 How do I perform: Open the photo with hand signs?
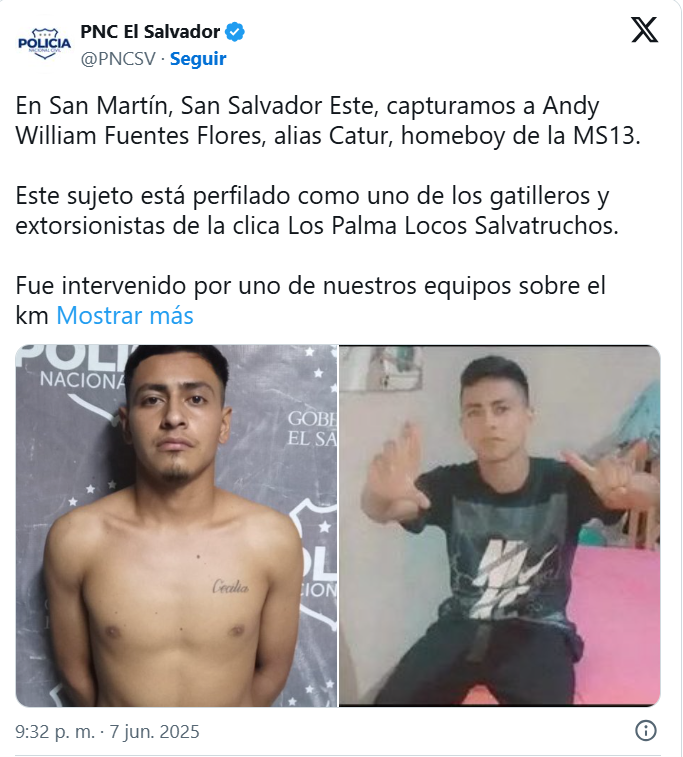[500, 526]
